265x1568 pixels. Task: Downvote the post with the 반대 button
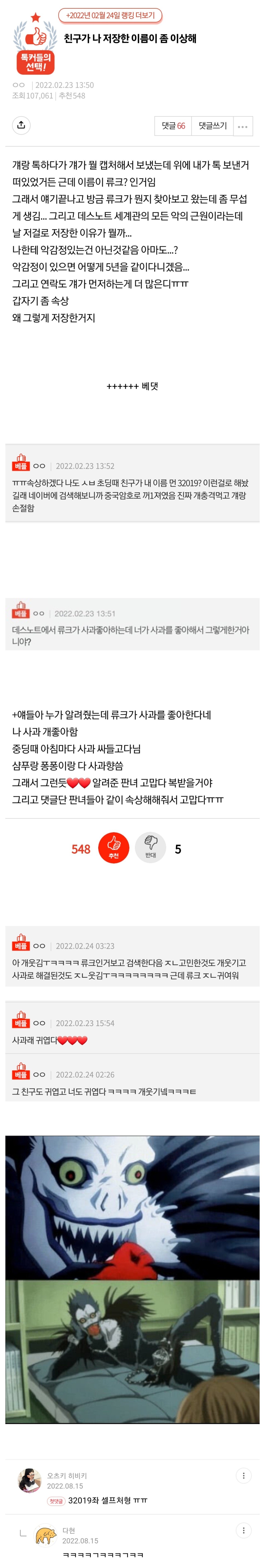pyautogui.click(x=151, y=847)
